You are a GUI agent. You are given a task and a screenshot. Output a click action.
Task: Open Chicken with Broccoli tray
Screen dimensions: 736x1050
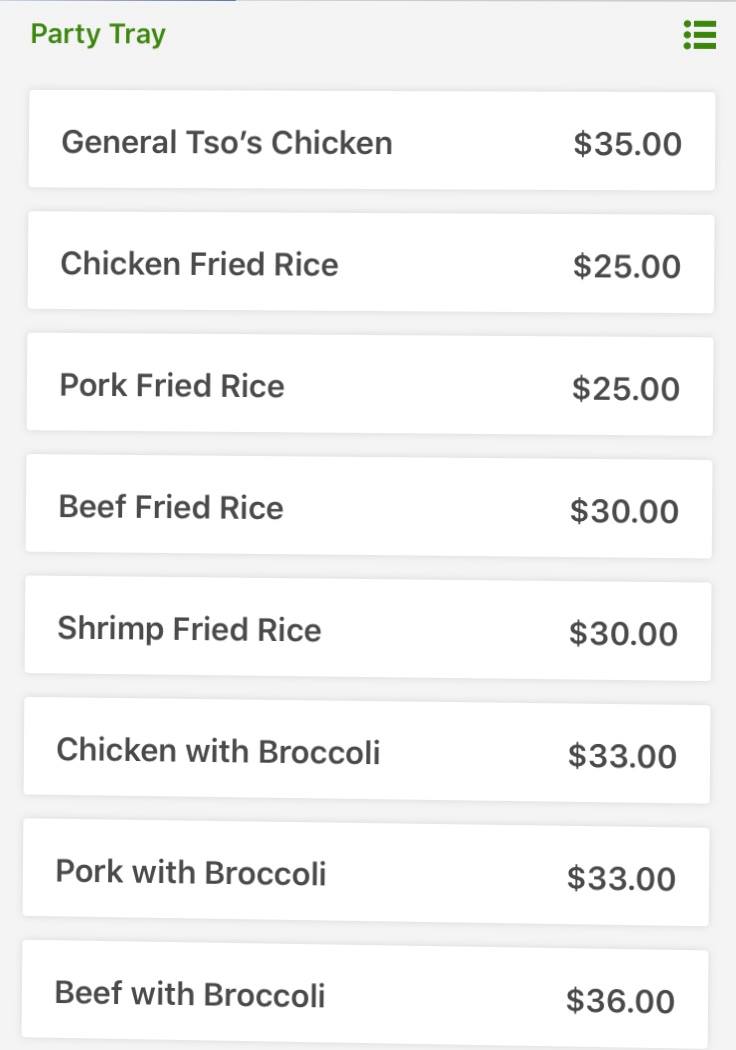click(x=366, y=753)
